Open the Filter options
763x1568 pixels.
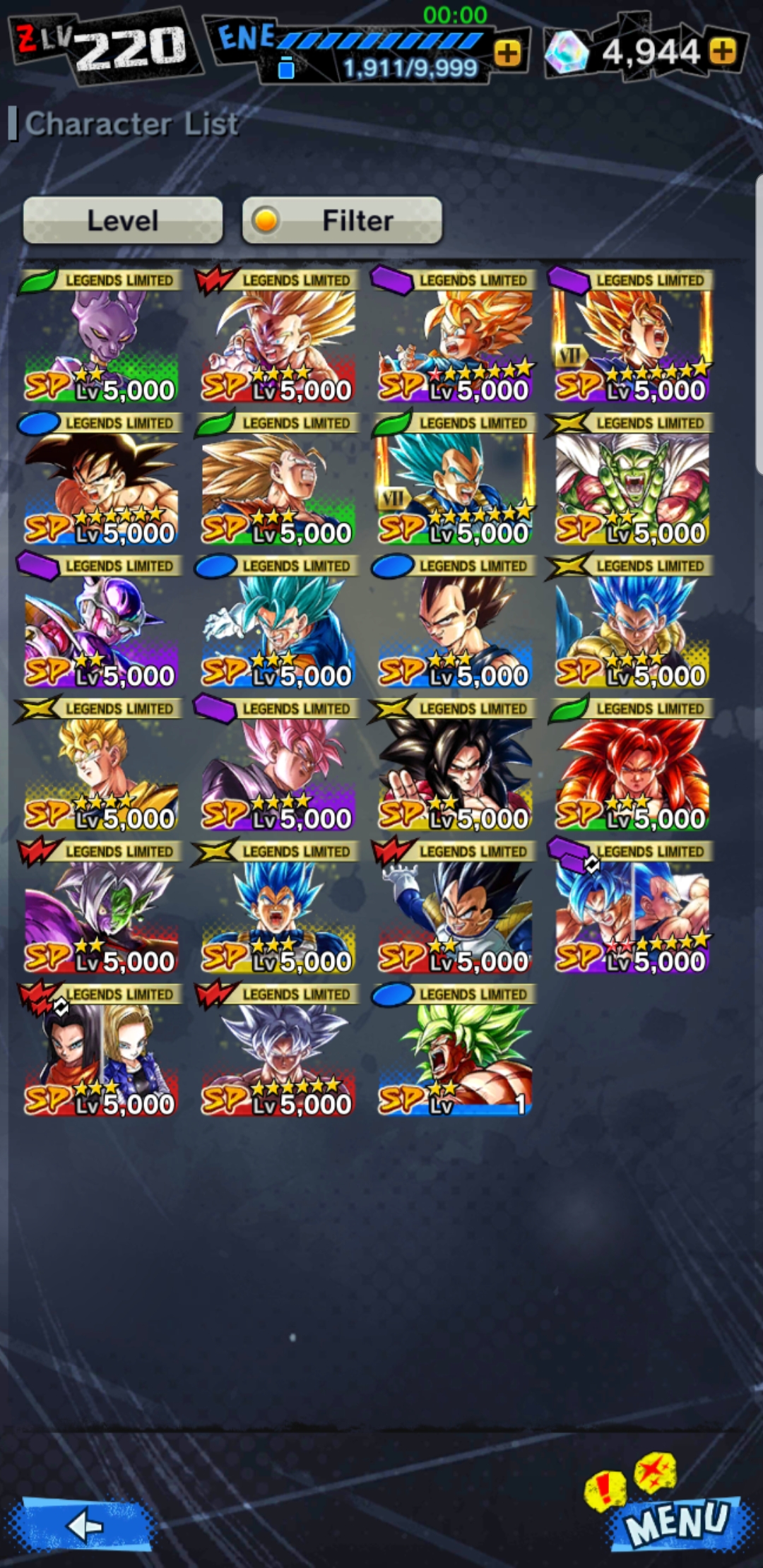pyautogui.click(x=342, y=220)
